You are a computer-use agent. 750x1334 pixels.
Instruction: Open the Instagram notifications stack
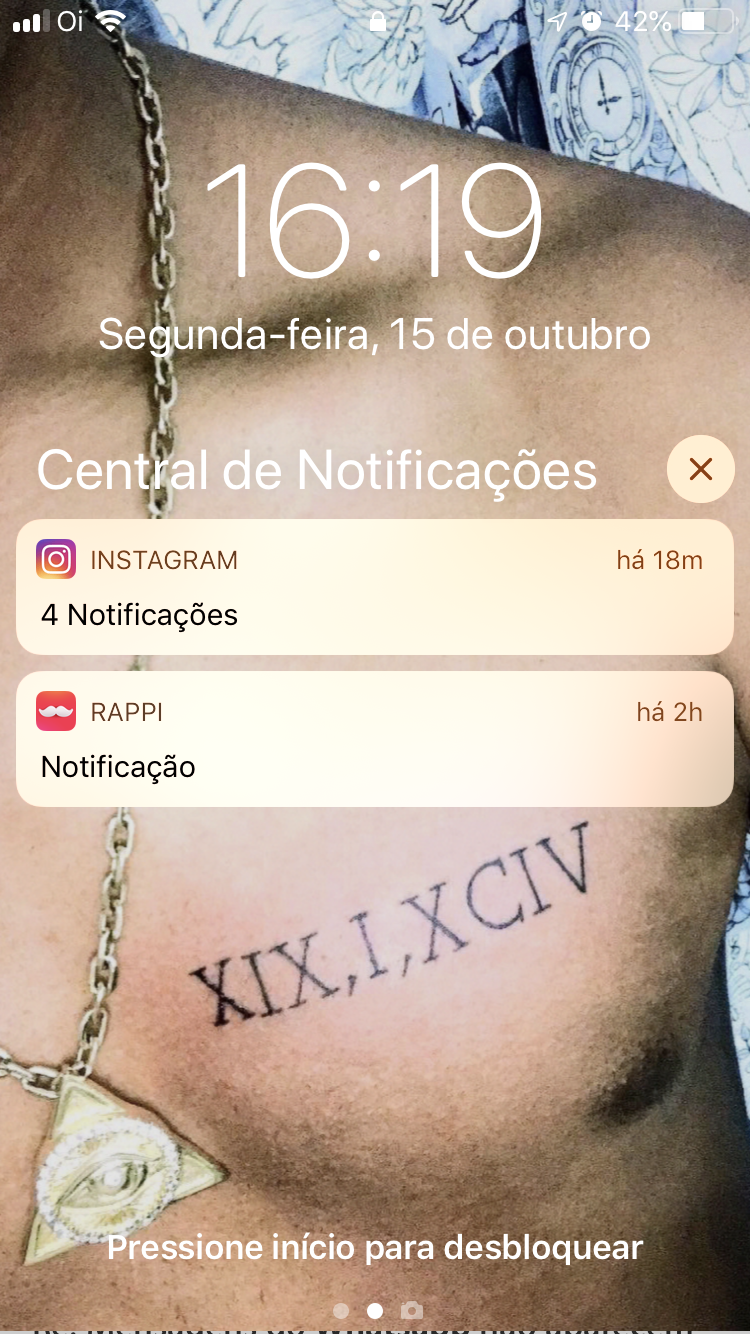click(374, 587)
